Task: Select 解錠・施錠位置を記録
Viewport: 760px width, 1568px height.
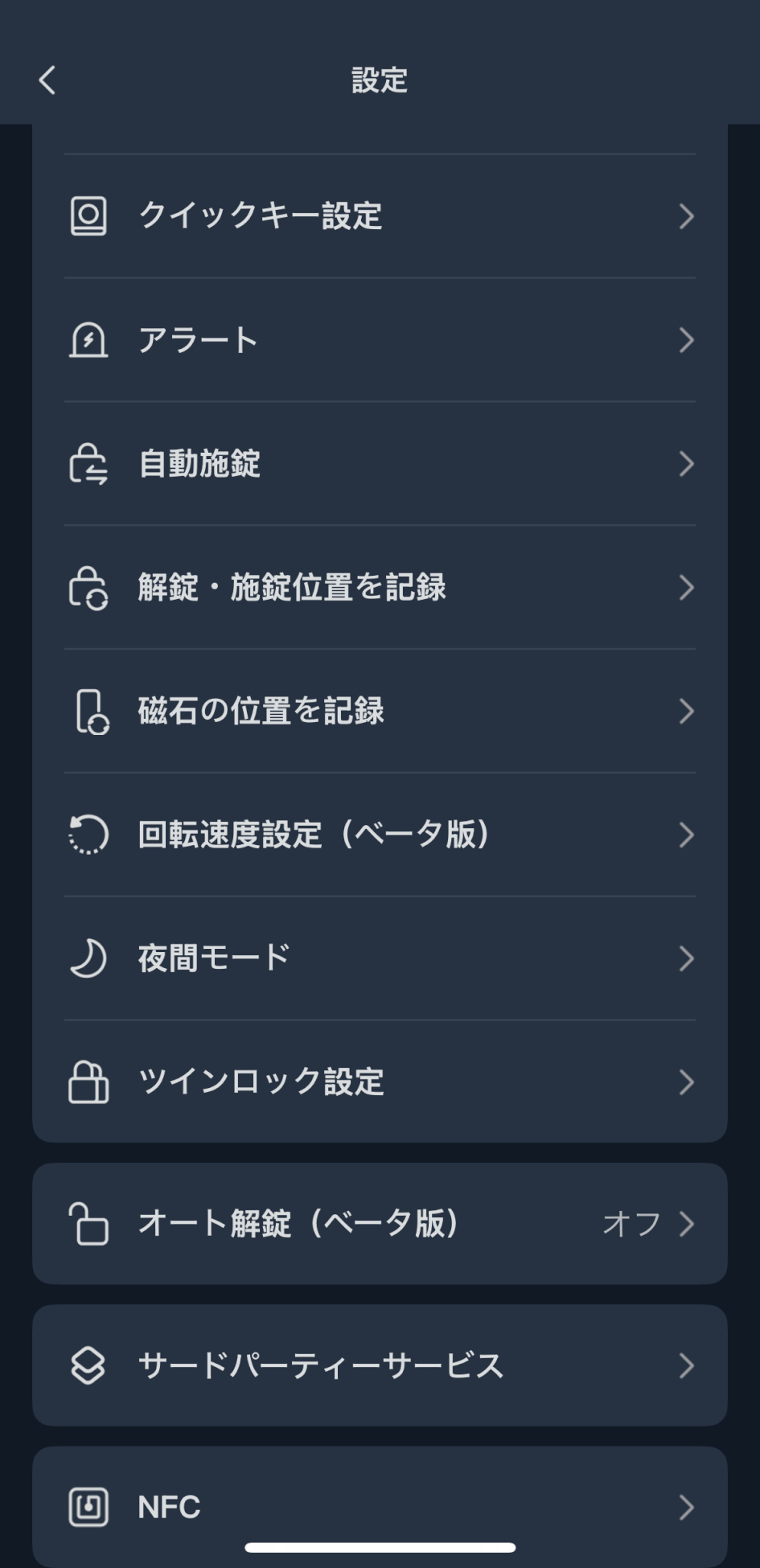Action: [380, 588]
